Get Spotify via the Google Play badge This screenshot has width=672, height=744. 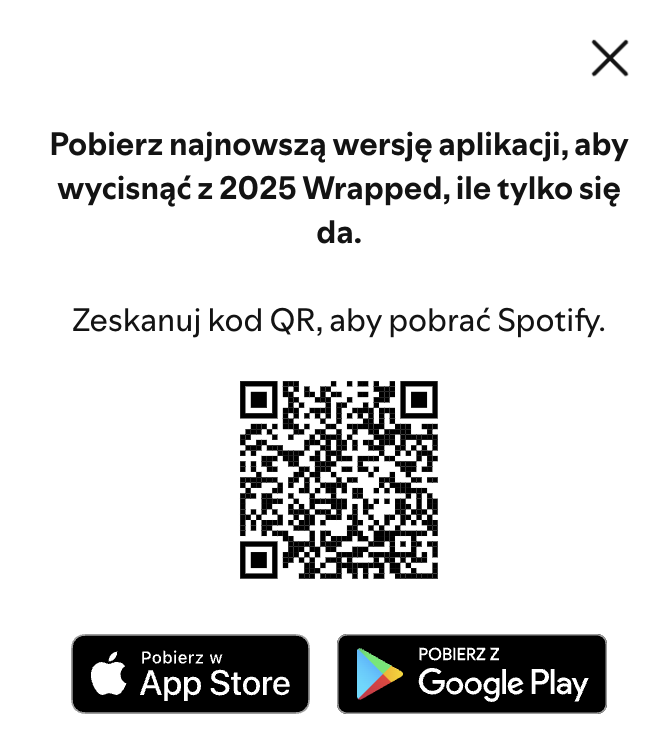pyautogui.click(x=472, y=674)
